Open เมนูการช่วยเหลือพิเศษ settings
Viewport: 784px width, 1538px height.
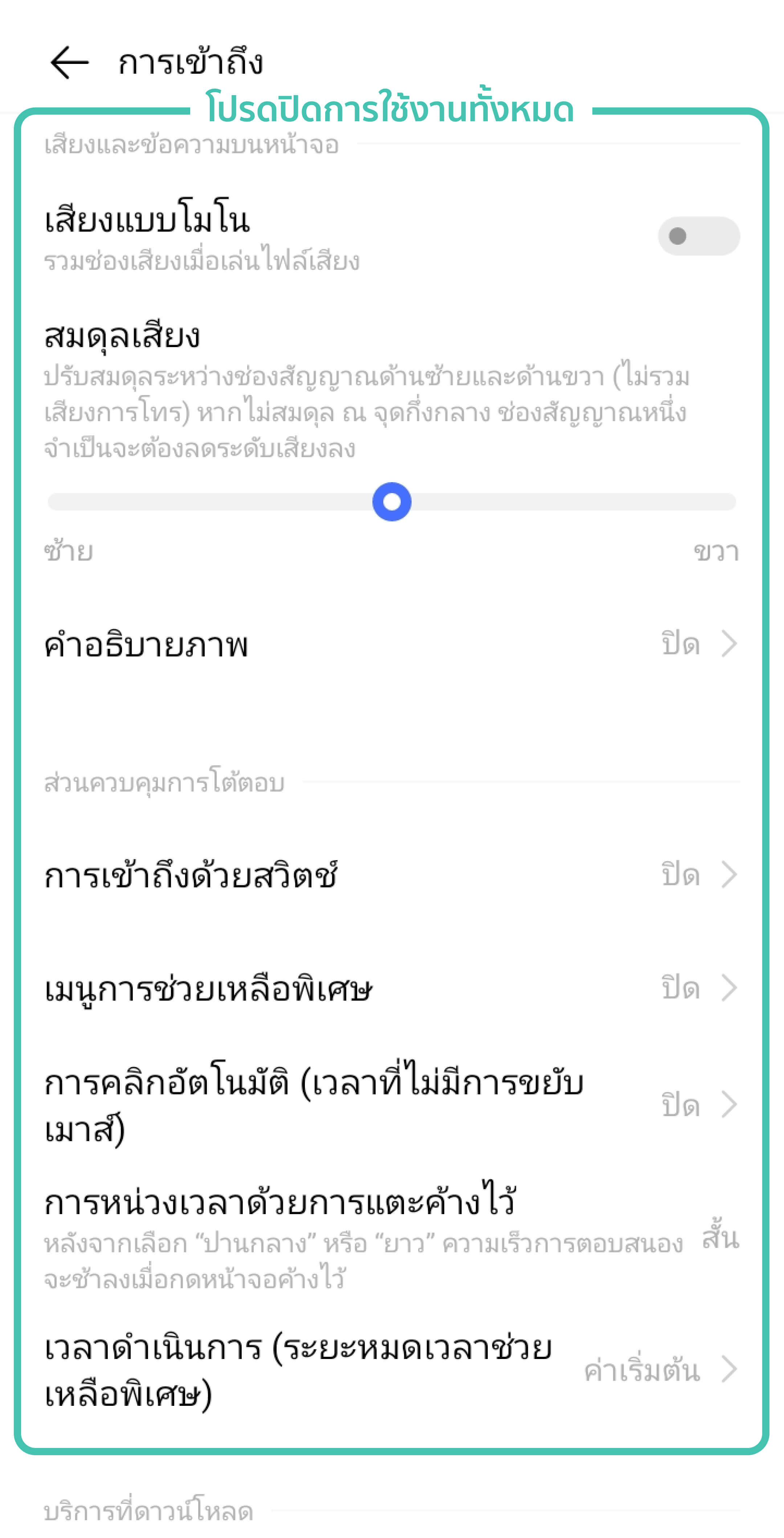[x=391, y=988]
